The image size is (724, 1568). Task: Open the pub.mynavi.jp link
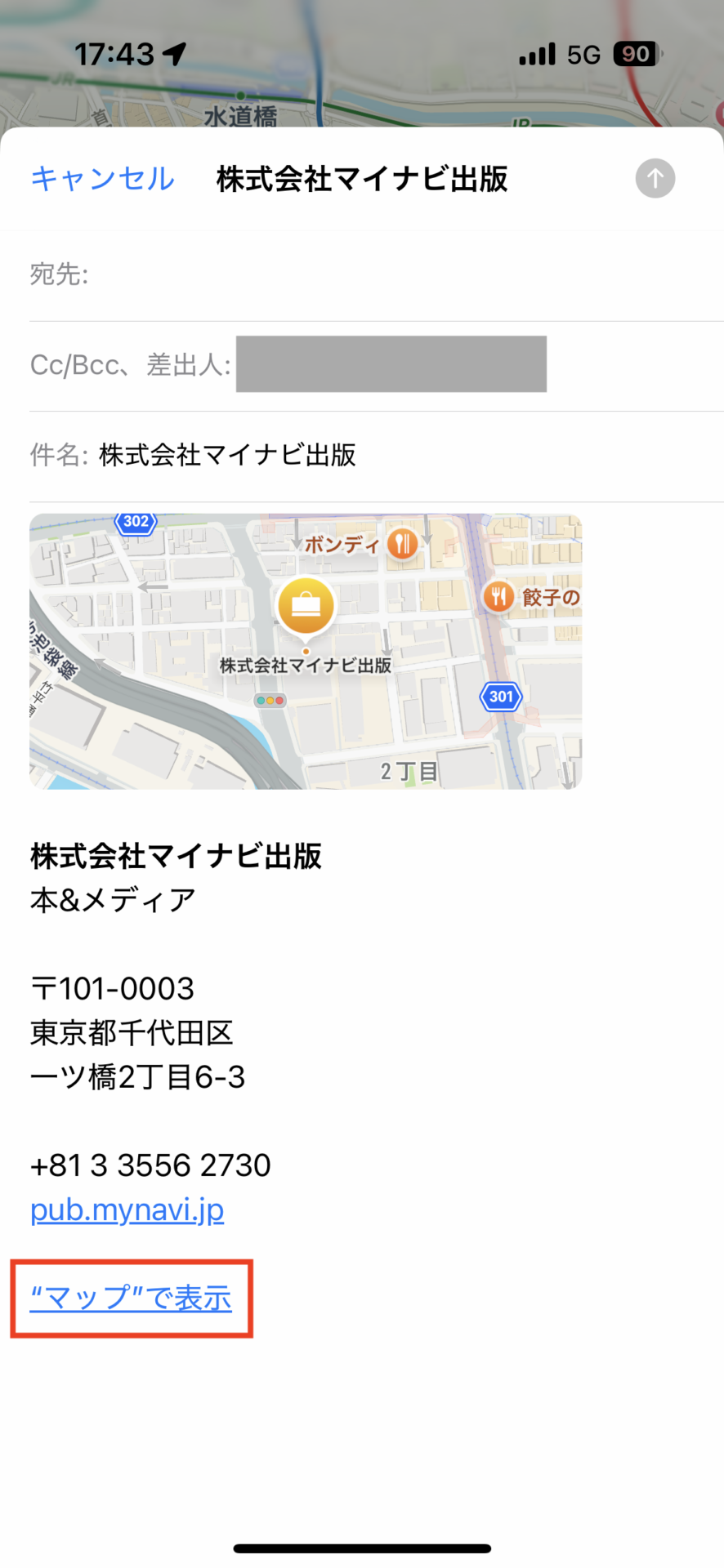[127, 1209]
